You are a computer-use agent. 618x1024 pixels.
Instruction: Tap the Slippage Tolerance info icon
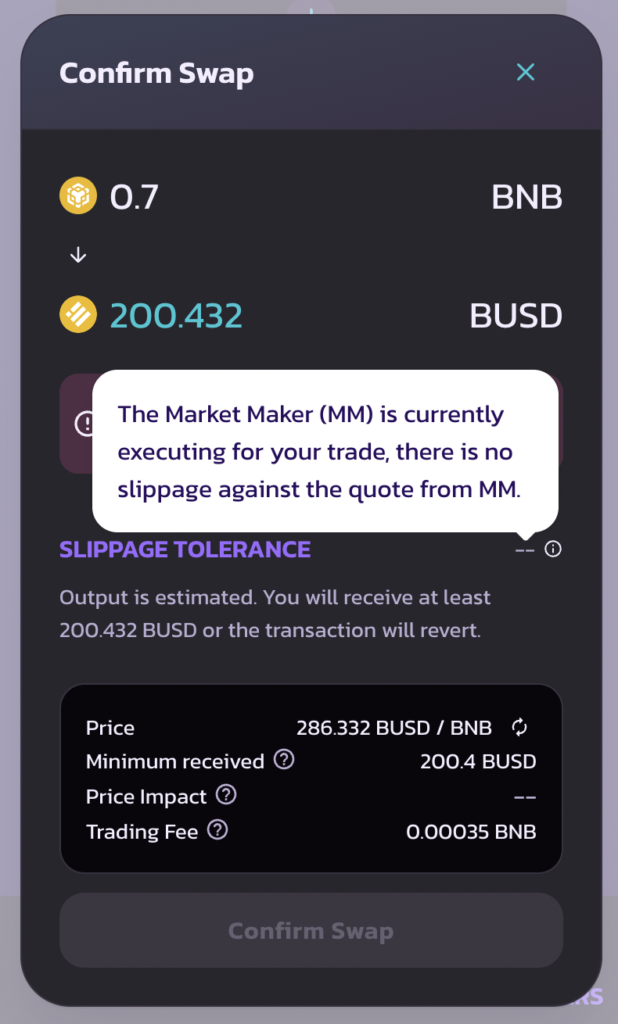(553, 549)
